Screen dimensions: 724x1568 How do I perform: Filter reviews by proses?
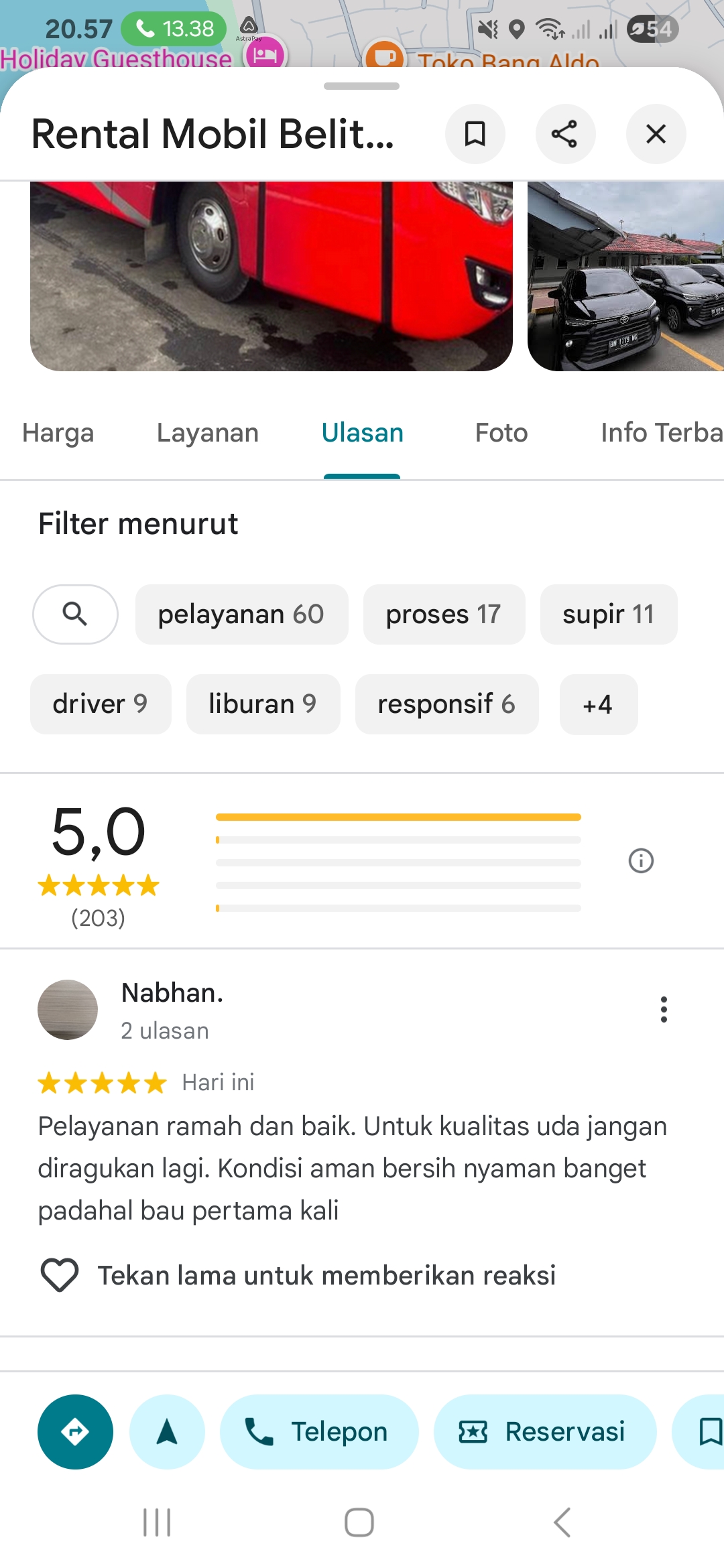[443, 614]
